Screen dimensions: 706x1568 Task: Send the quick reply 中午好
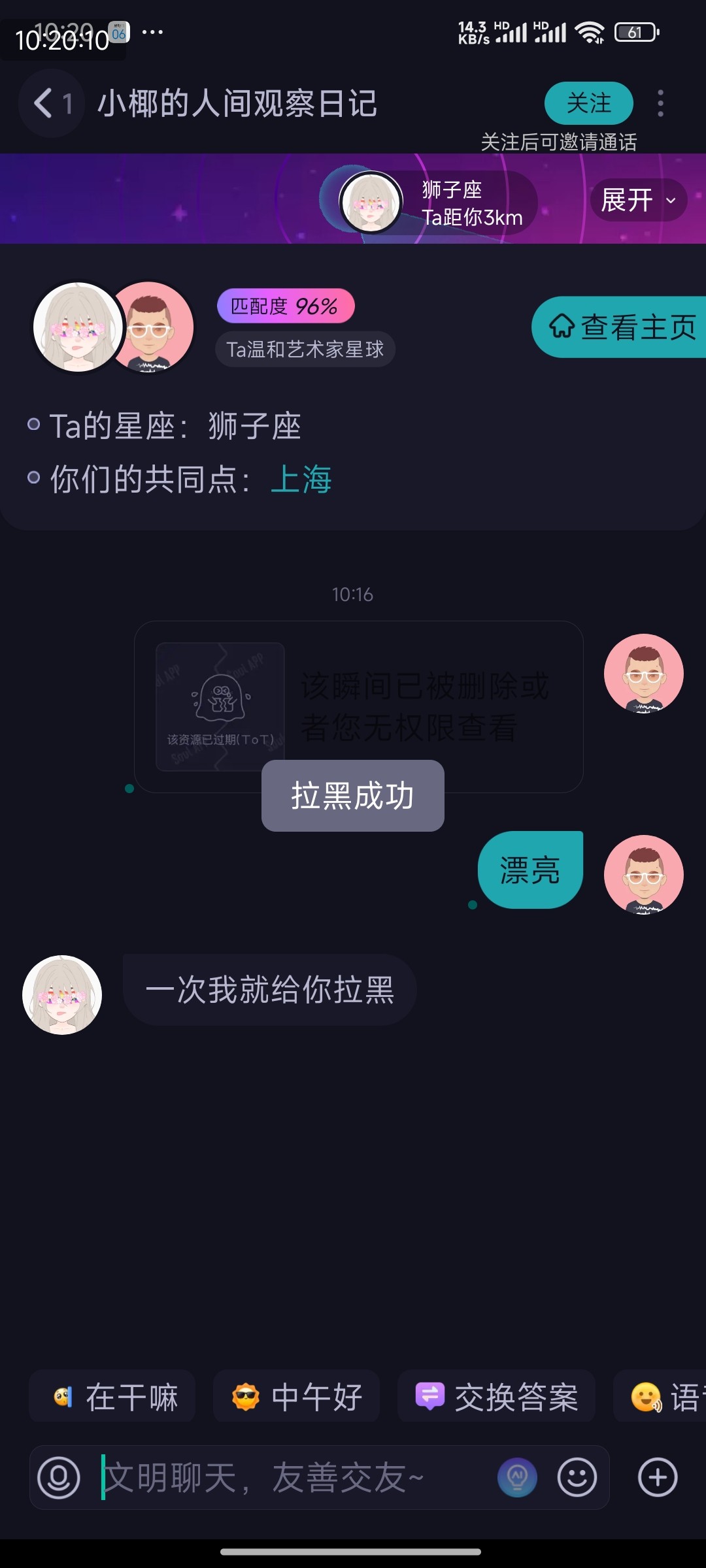coord(297,1397)
